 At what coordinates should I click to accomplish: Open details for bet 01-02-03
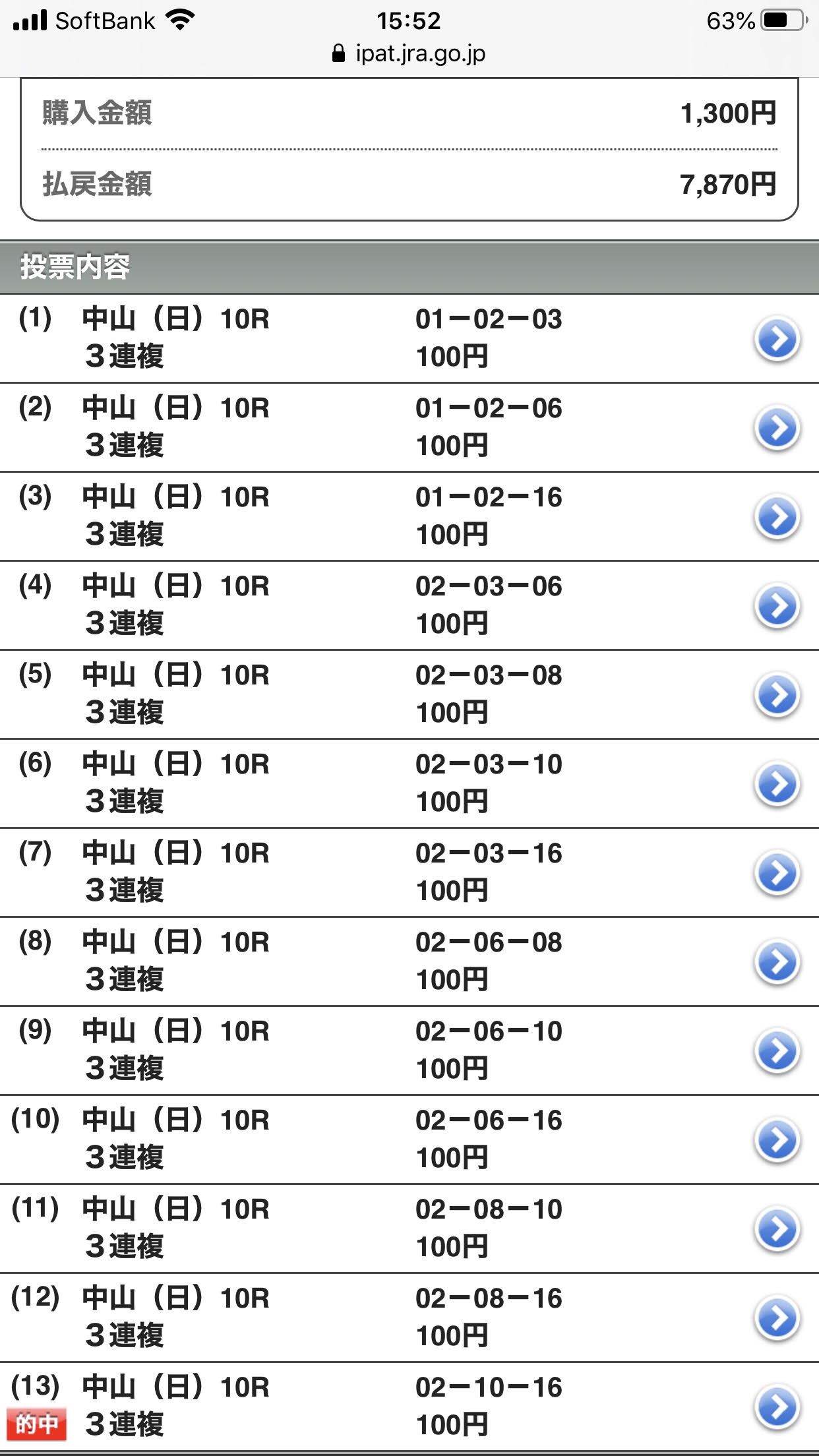777,339
